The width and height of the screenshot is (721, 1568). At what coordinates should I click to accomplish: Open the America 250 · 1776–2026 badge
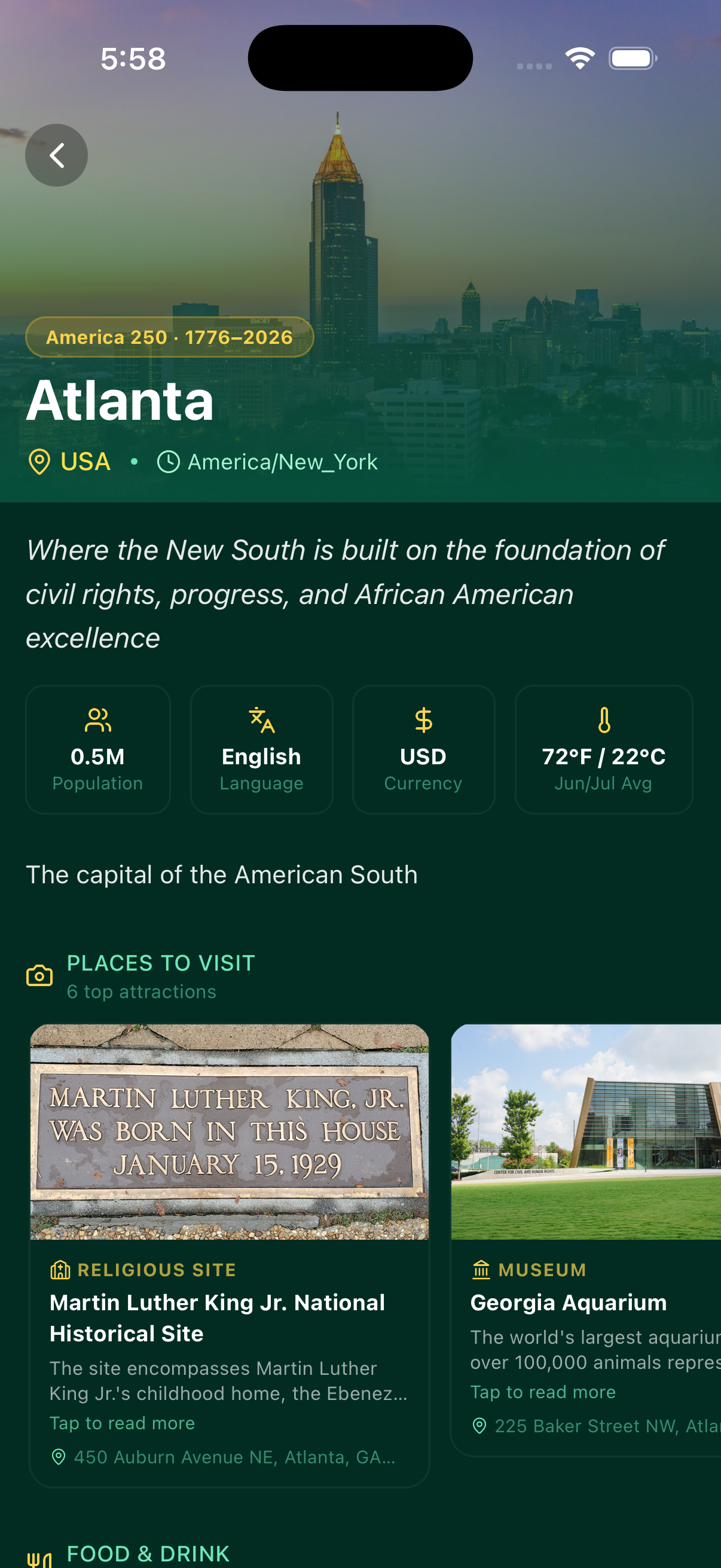(169, 336)
